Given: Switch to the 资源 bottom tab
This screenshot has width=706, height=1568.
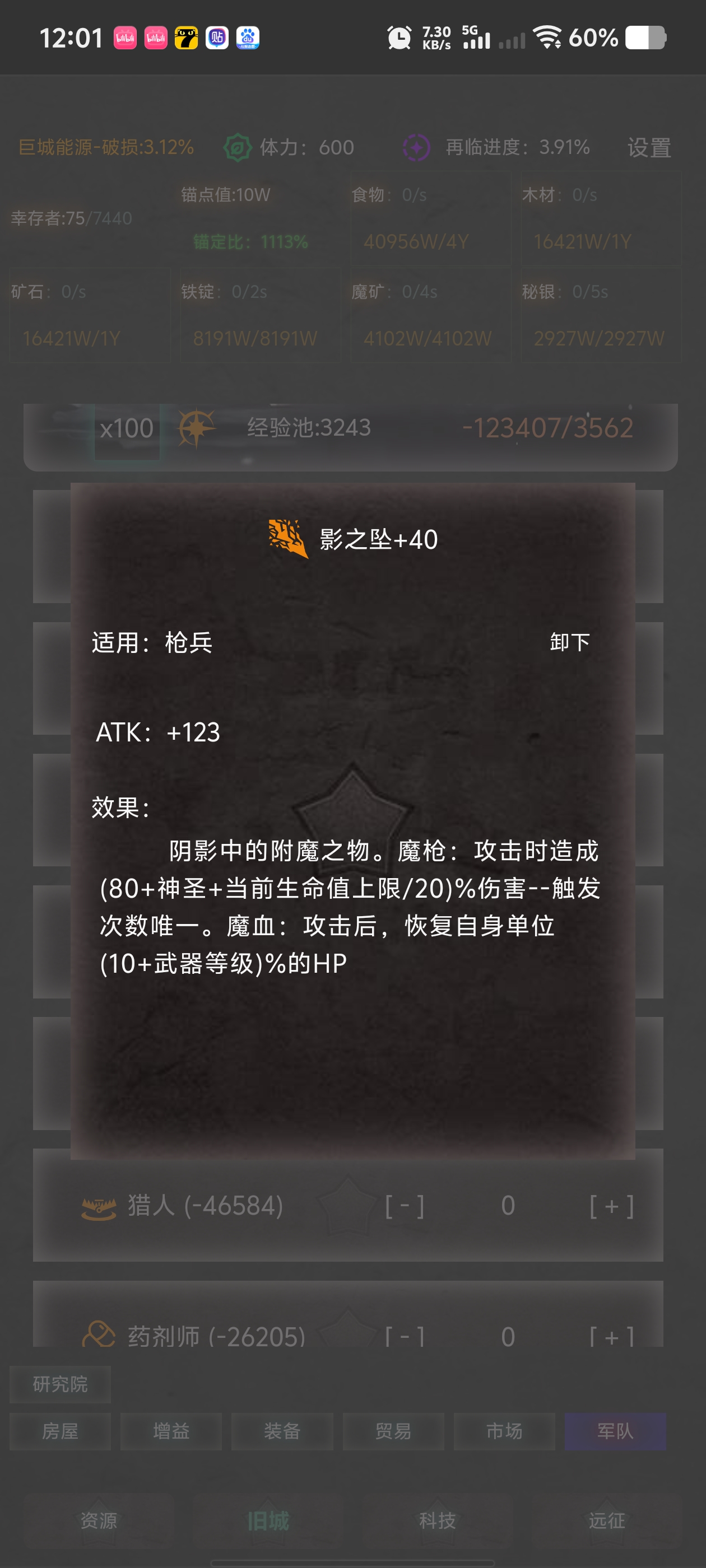Looking at the screenshot, I should [x=99, y=1520].
